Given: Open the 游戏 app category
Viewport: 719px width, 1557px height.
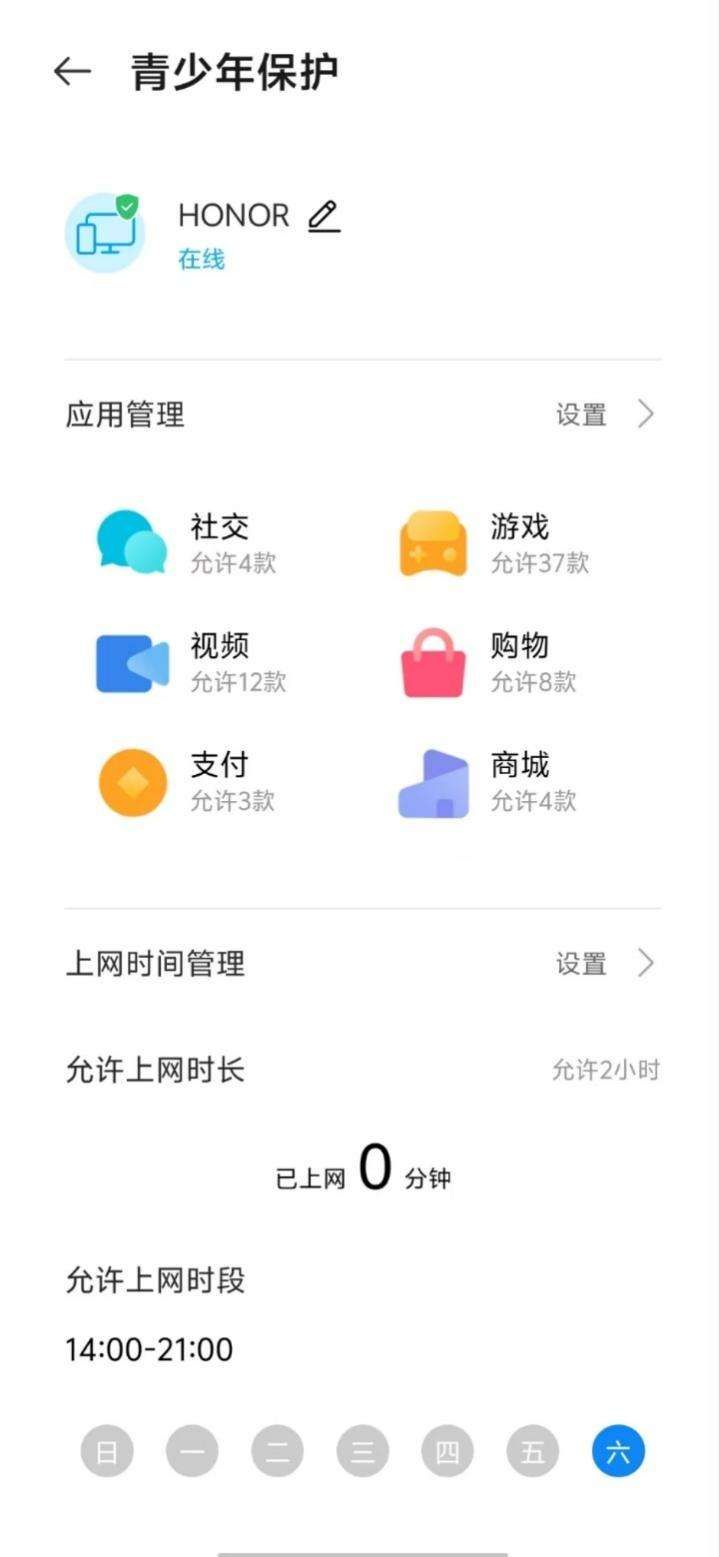Looking at the screenshot, I should [495, 543].
